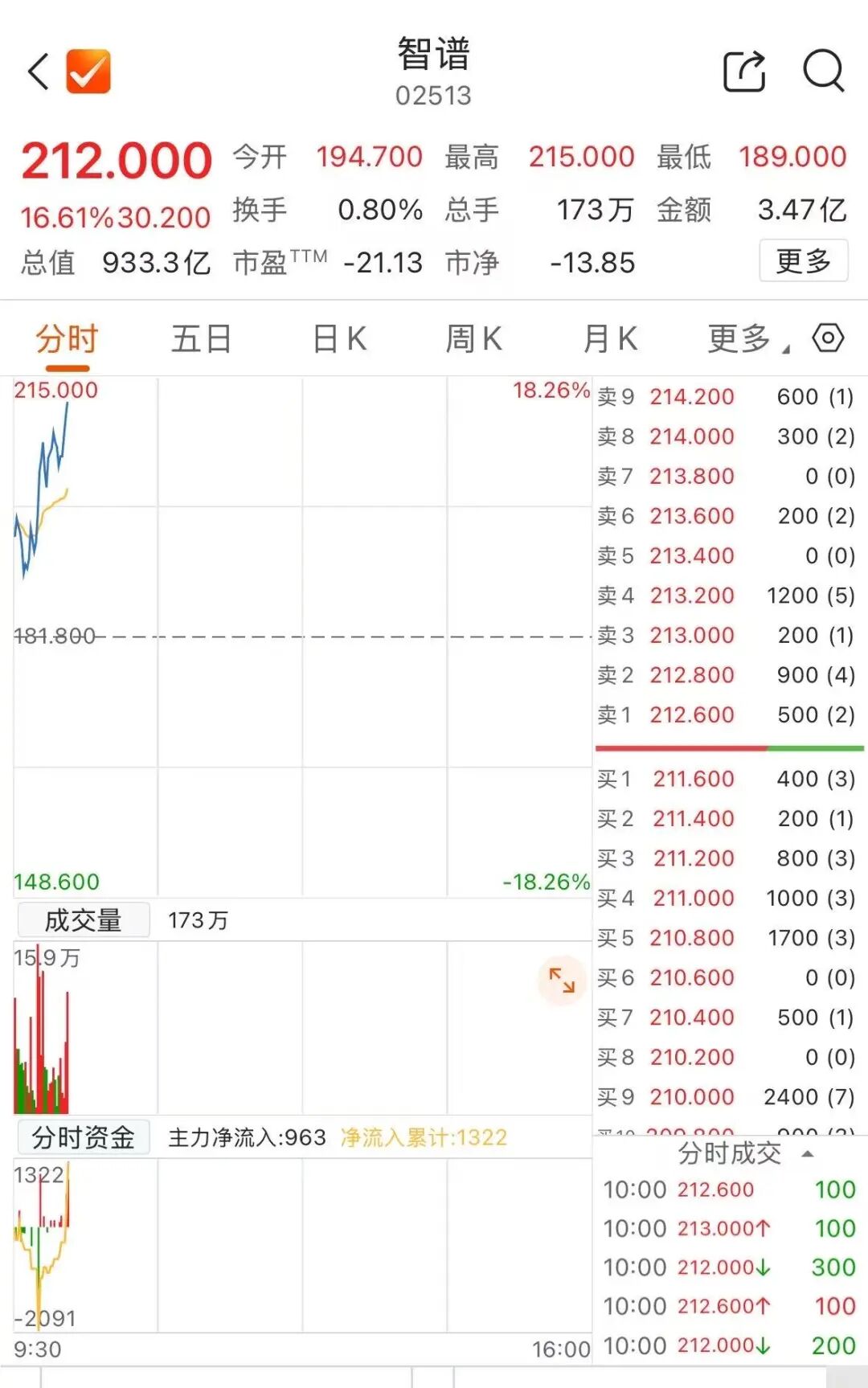Switch to the 周K chart tab

(x=474, y=340)
